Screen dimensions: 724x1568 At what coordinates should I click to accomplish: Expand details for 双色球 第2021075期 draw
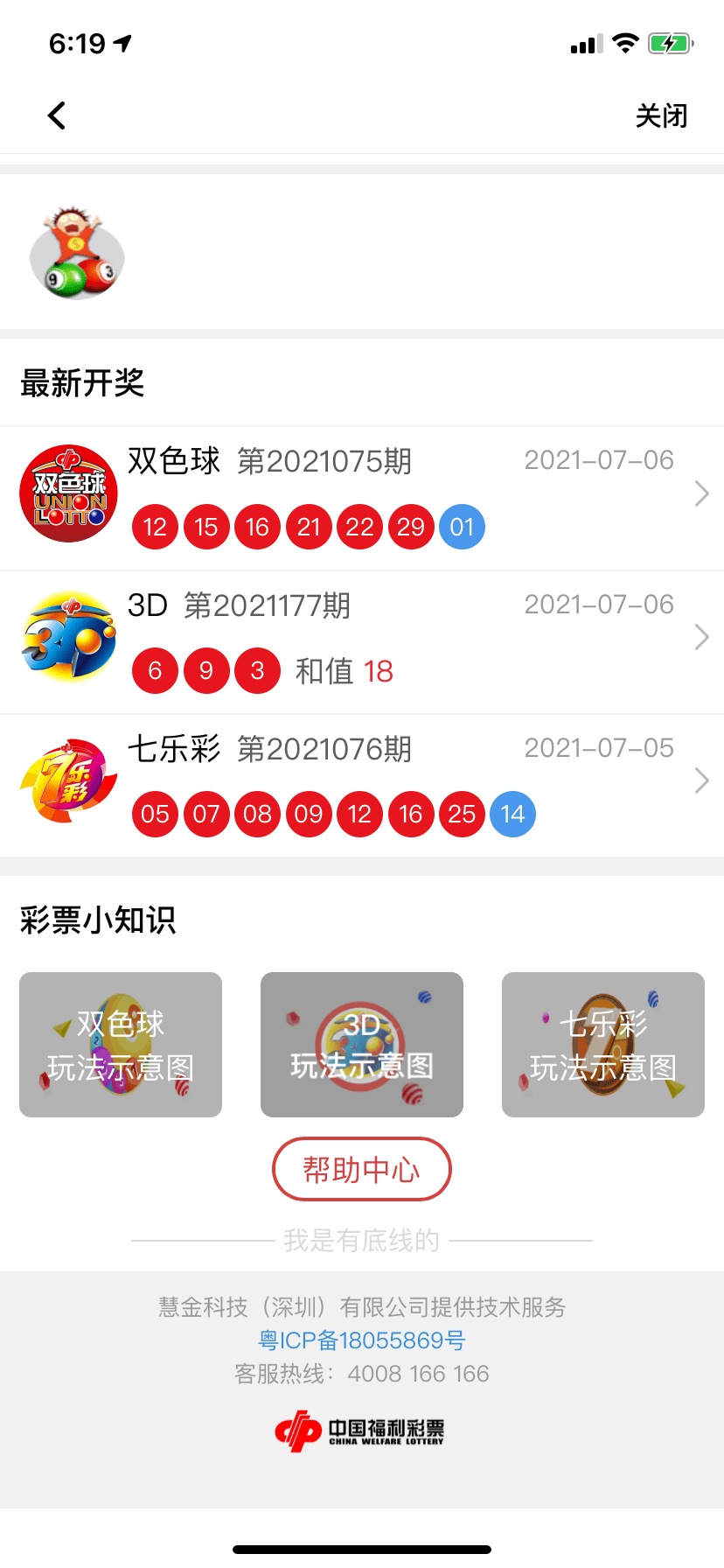pos(701,493)
